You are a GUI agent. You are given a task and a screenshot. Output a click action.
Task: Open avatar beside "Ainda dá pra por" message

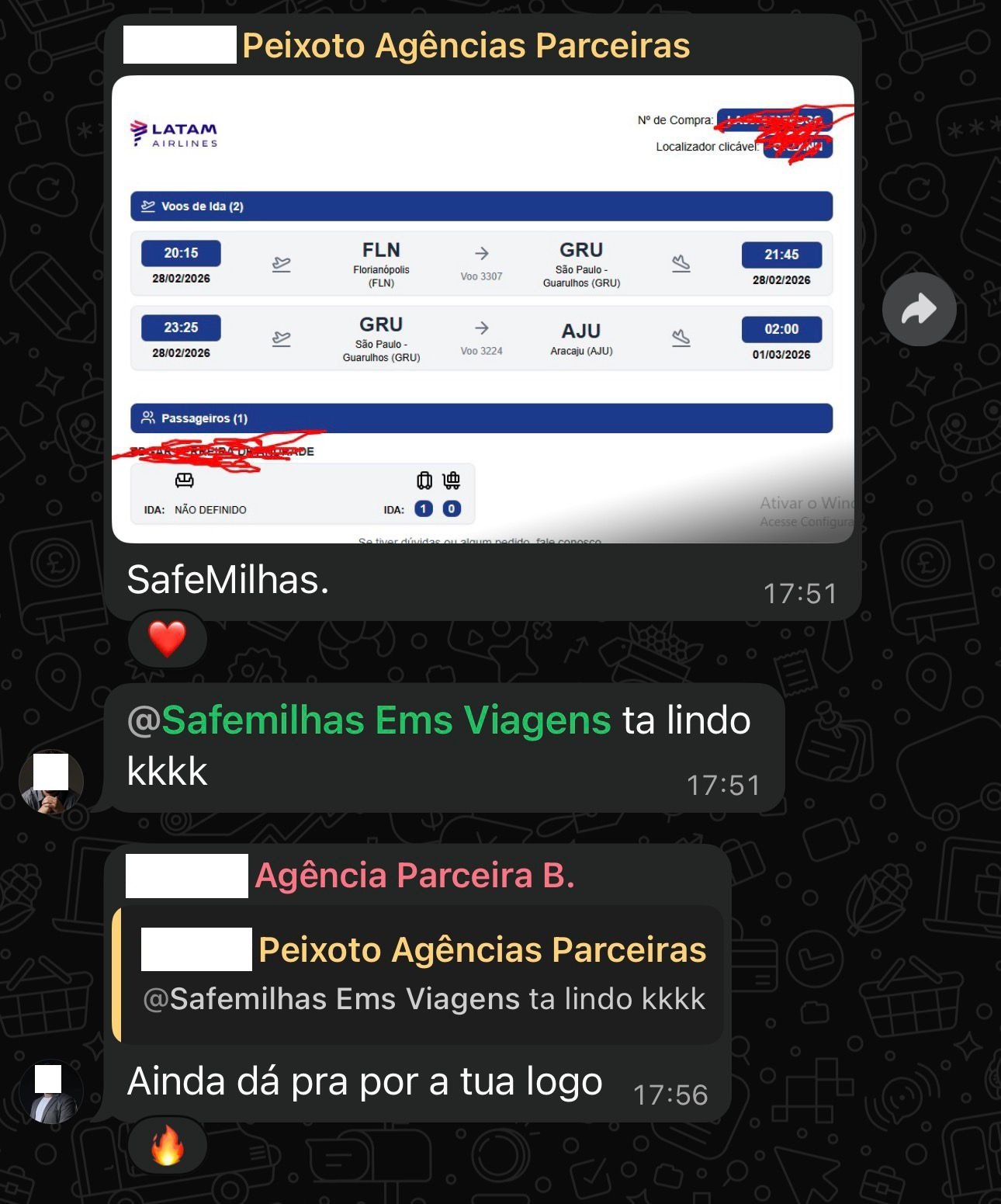pyautogui.click(x=50, y=1091)
